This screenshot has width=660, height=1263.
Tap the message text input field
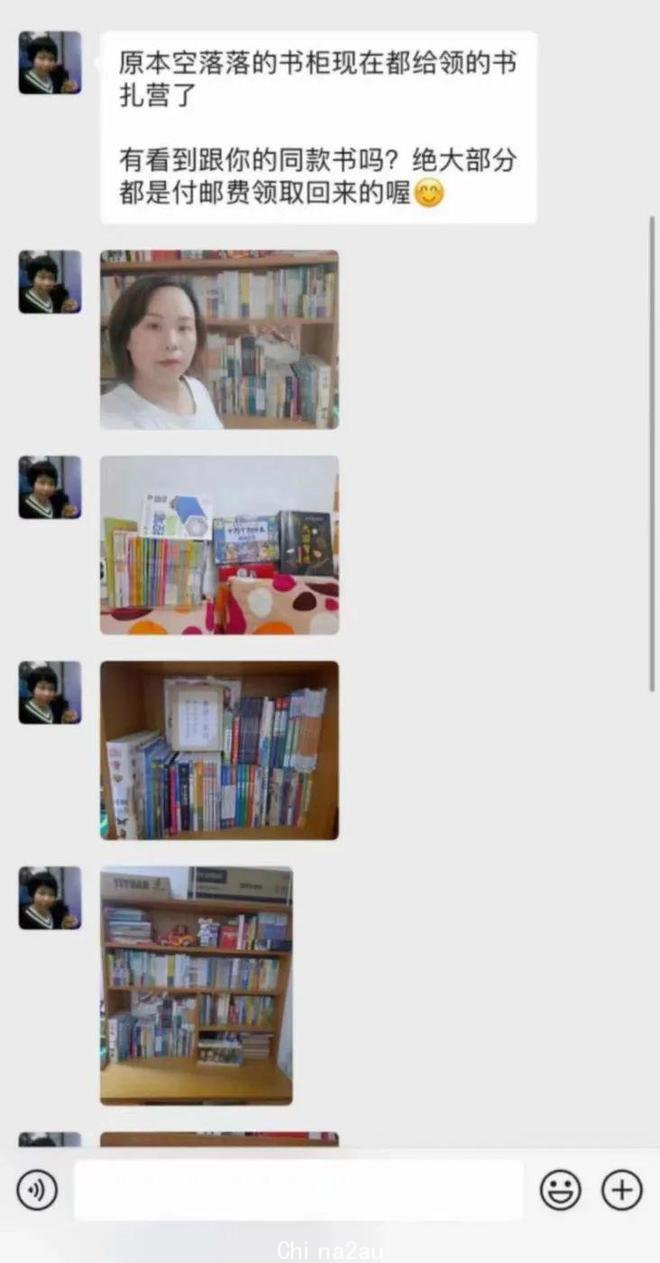coord(298,1190)
